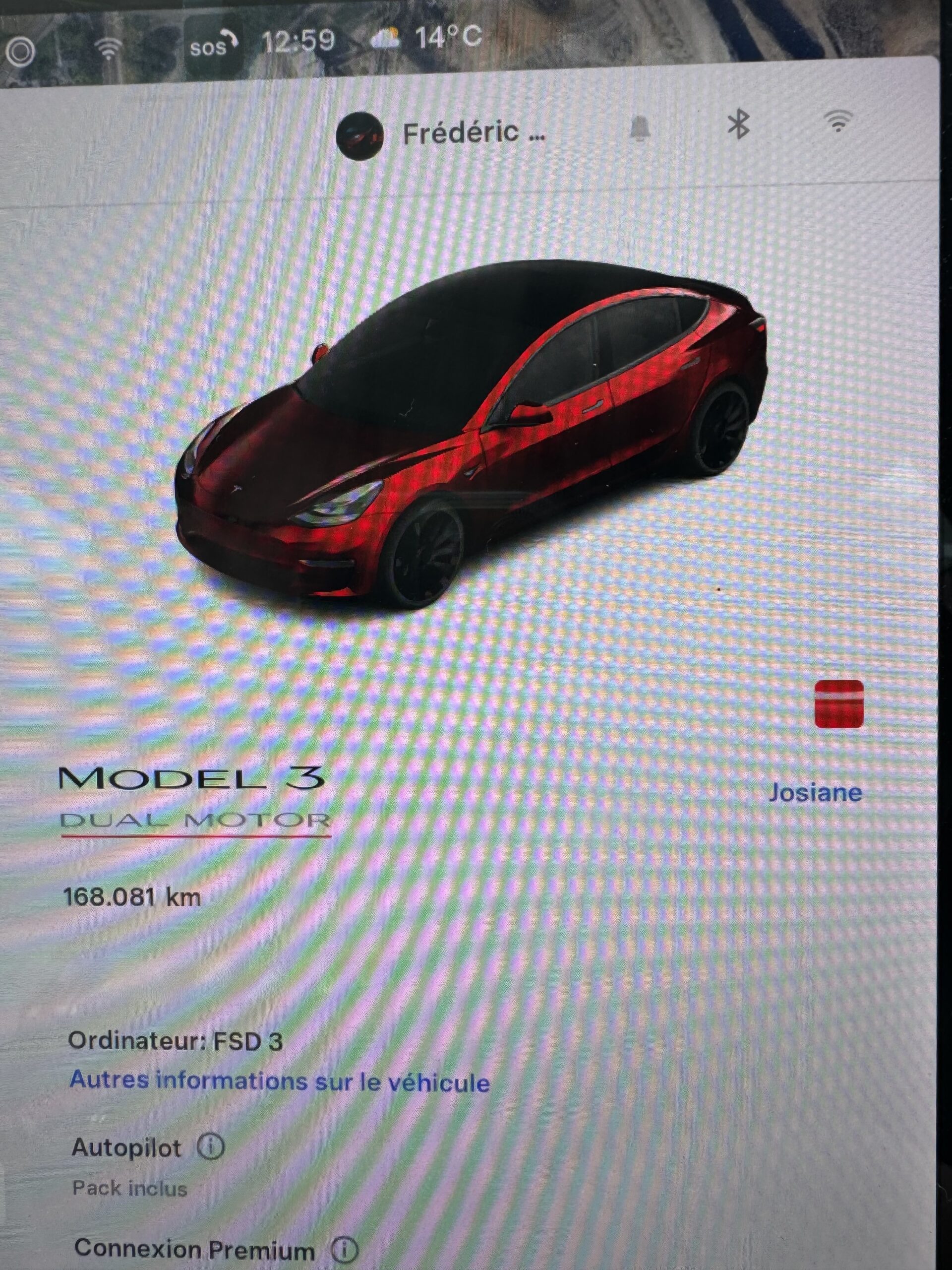This screenshot has height=1270, width=952.
Task: Open the notifications bell
Action: coord(640,129)
